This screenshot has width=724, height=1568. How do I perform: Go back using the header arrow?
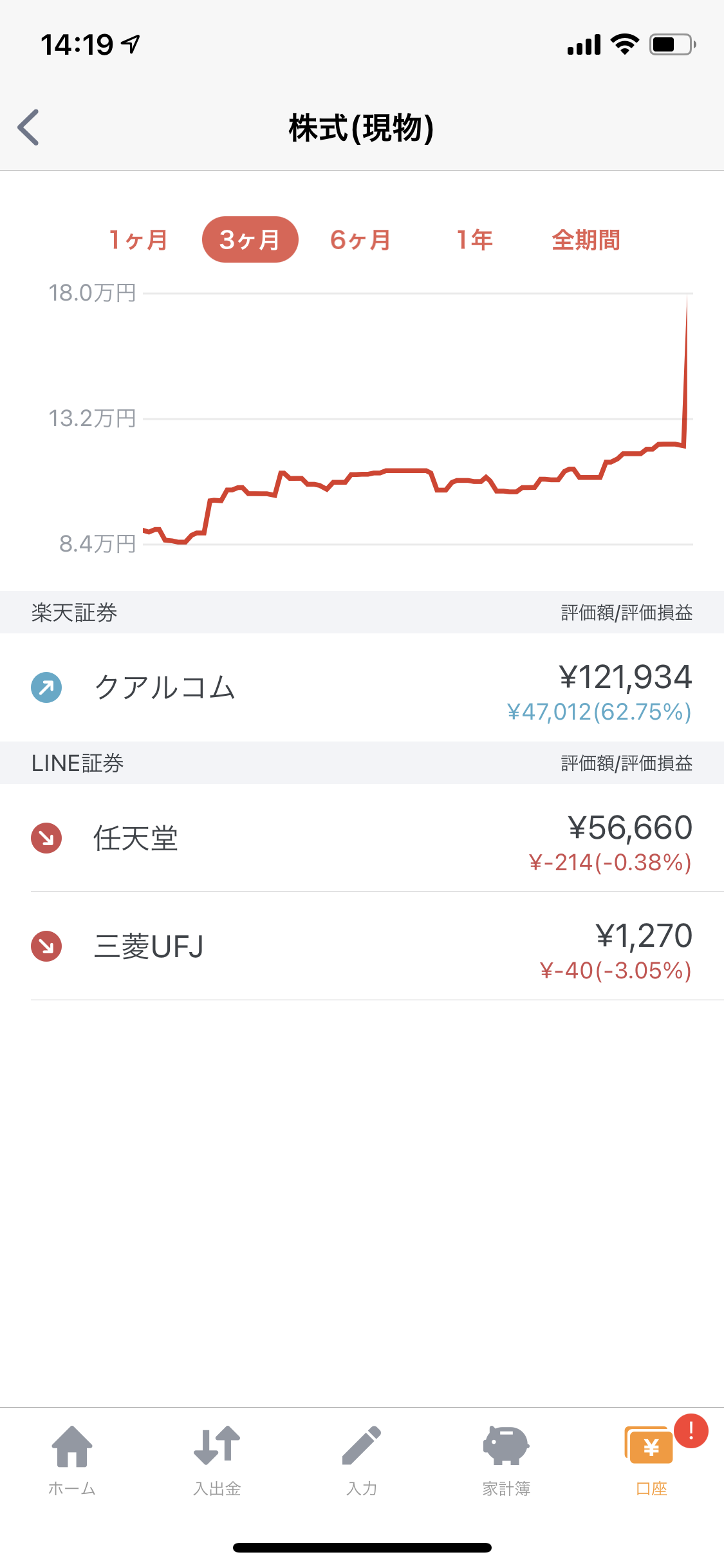click(28, 127)
